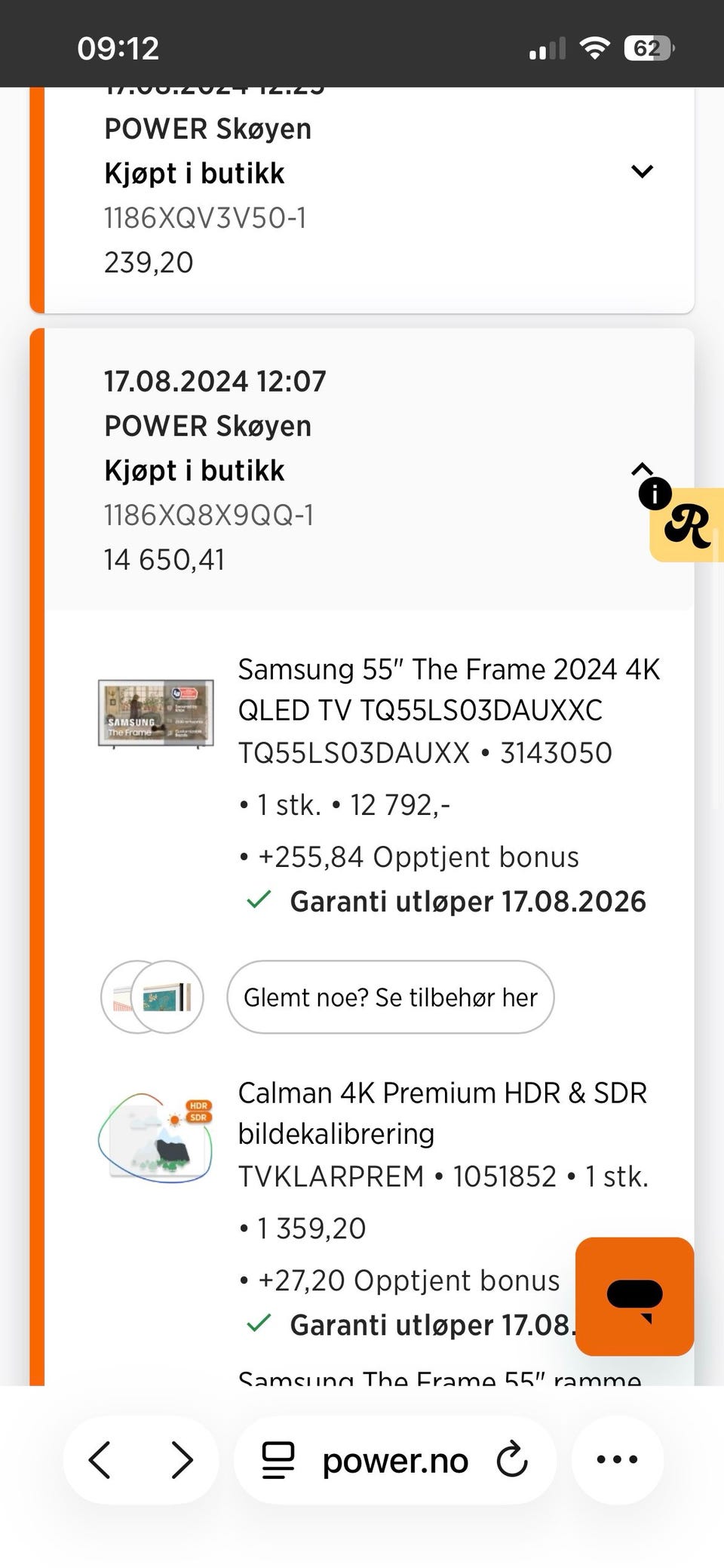The image size is (724, 1568).
Task: Open the browser more options menu
Action: 617,1459
